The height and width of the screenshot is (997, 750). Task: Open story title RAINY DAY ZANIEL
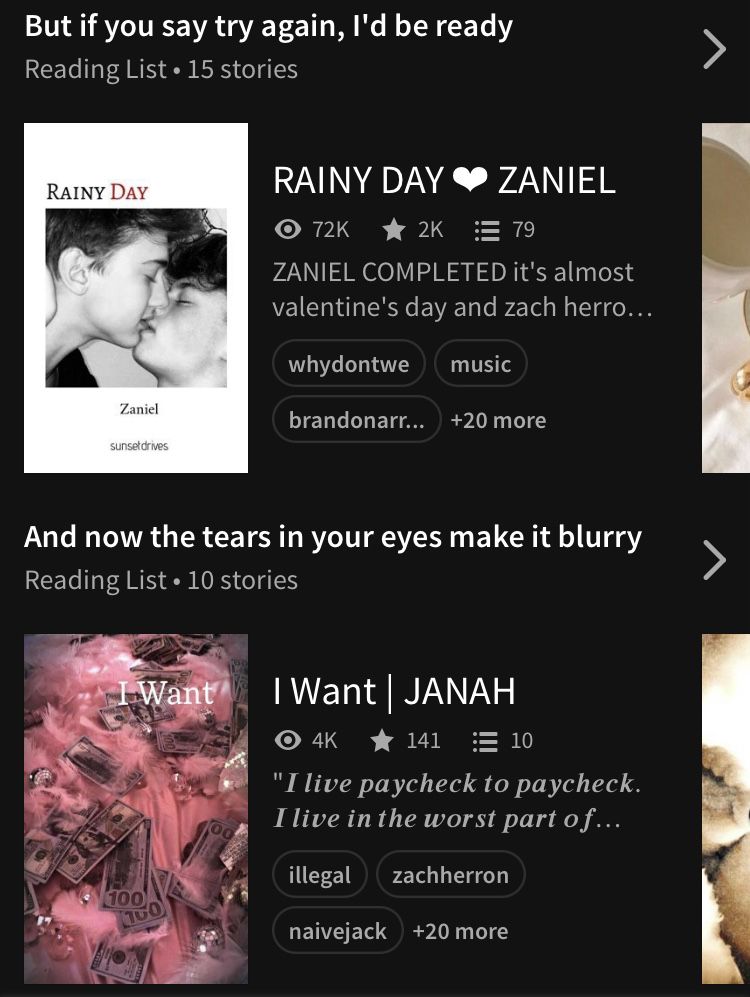[444, 180]
